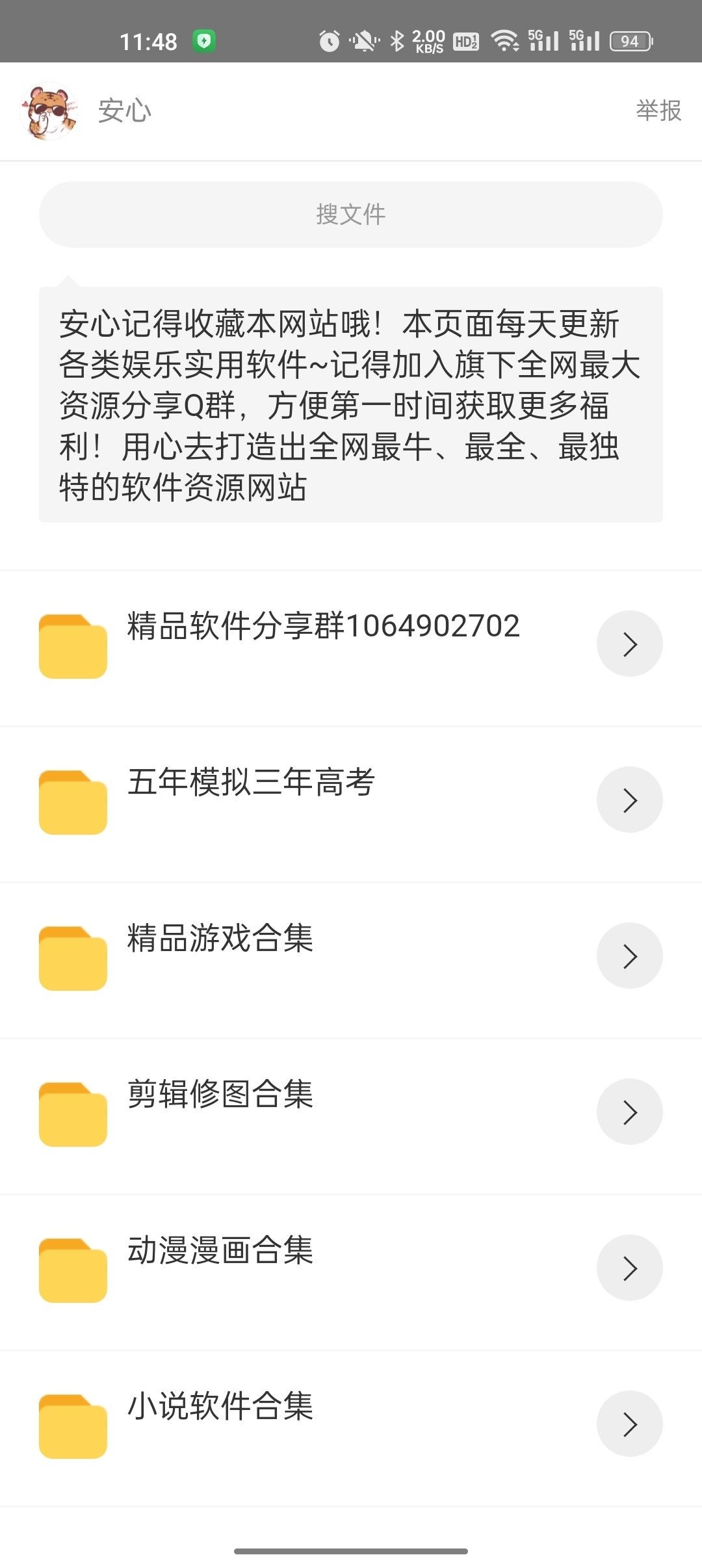This screenshot has width=702, height=1568.
Task: Click the tiger avatar next to 安心
Action: click(49, 111)
